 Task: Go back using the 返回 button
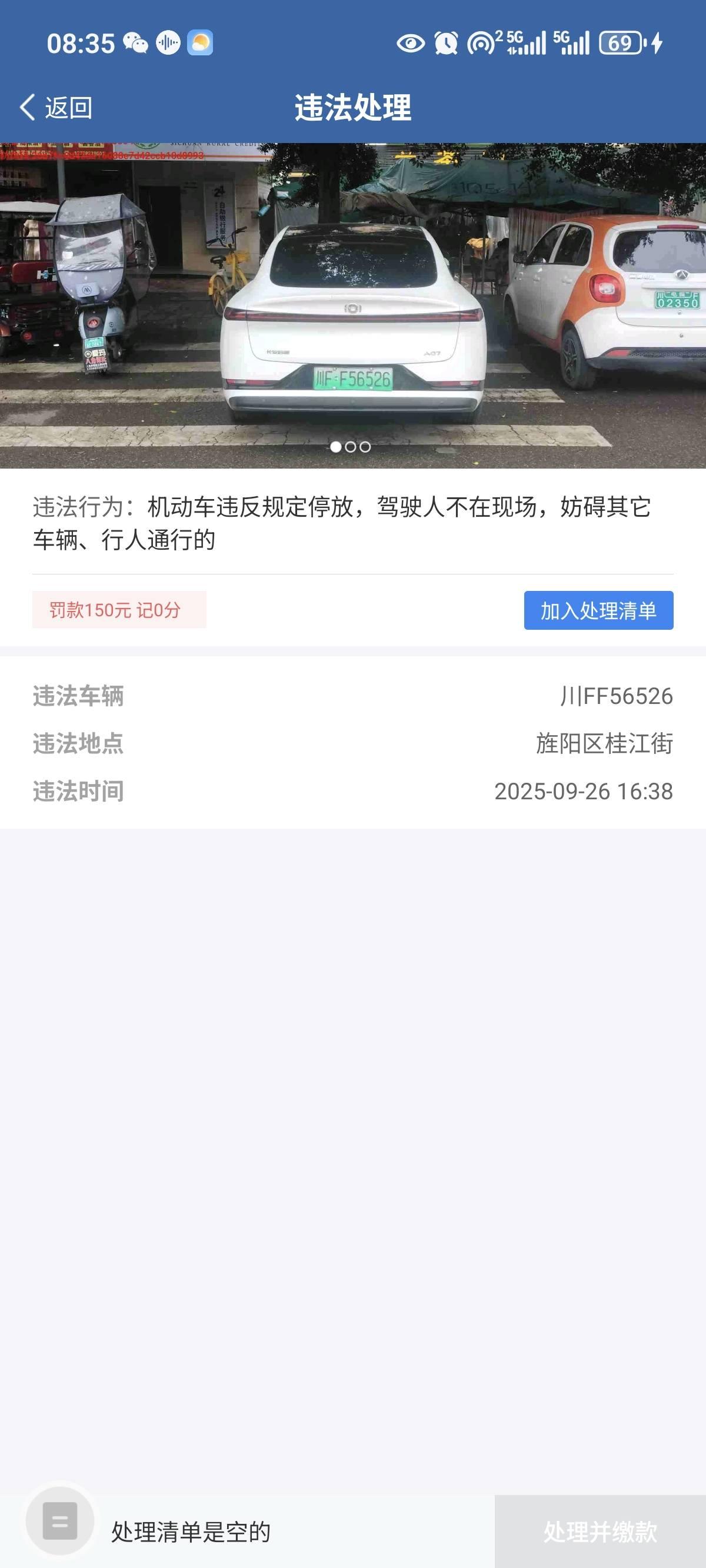[x=56, y=108]
